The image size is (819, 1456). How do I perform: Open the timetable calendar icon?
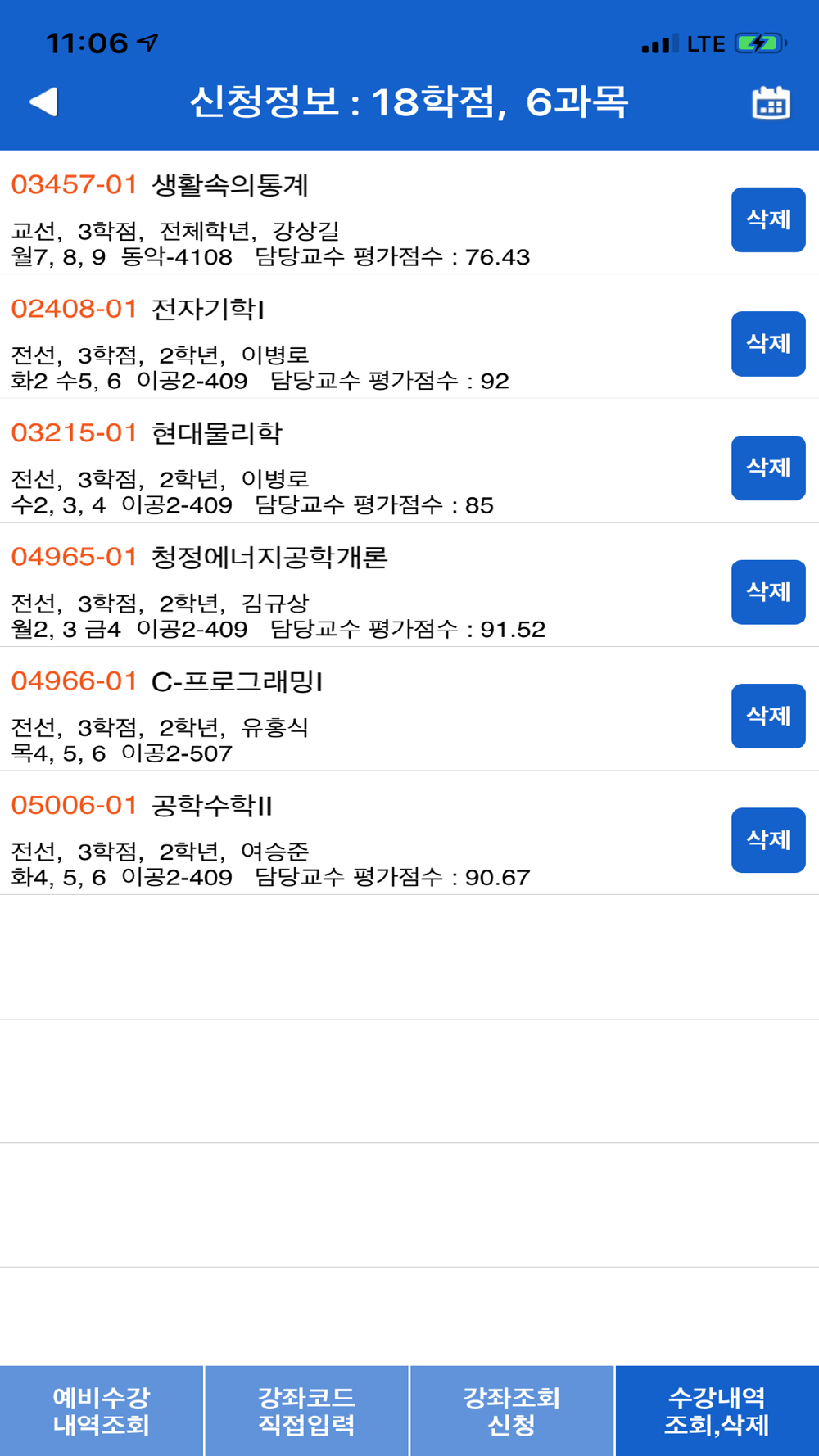(771, 103)
